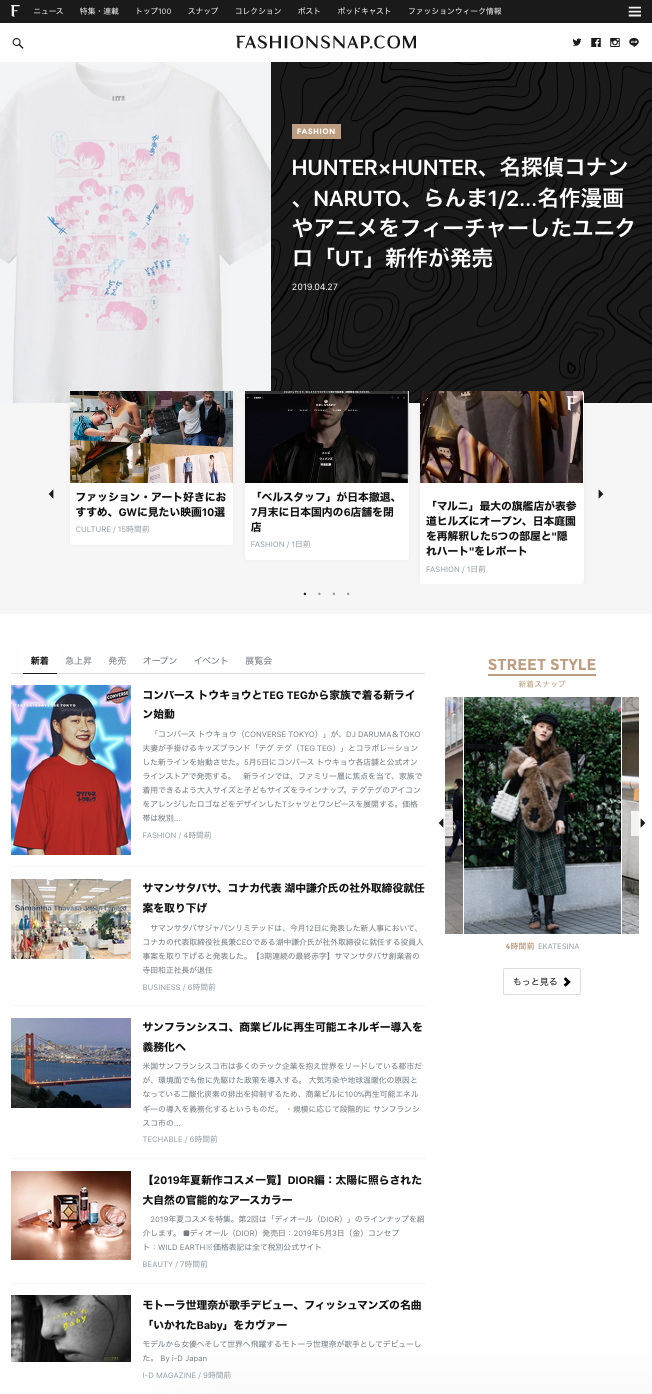Viewport: 652px width, 1394px height.
Task: Open ポッドキャスト in top navigation
Action: point(364,11)
